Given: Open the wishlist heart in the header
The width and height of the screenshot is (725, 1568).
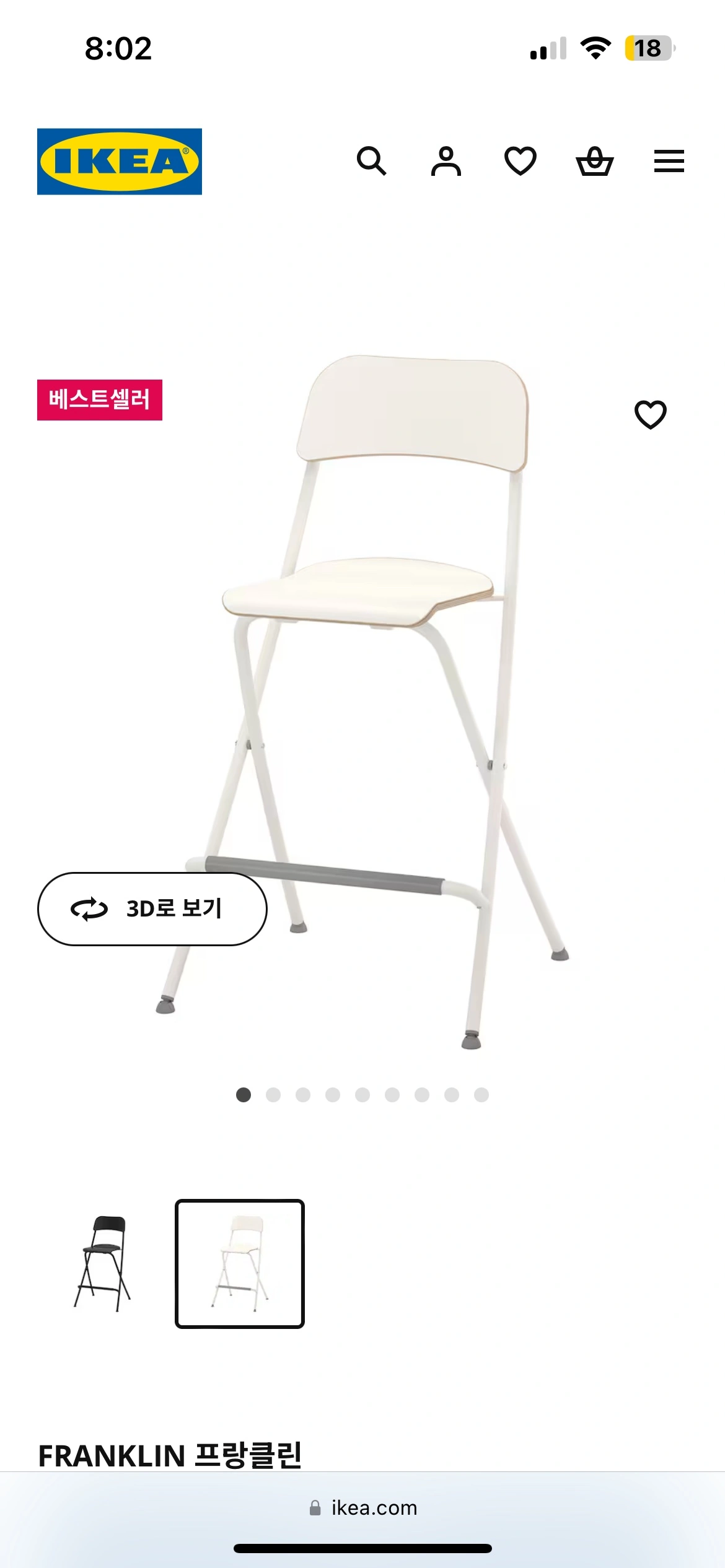Looking at the screenshot, I should click(521, 162).
